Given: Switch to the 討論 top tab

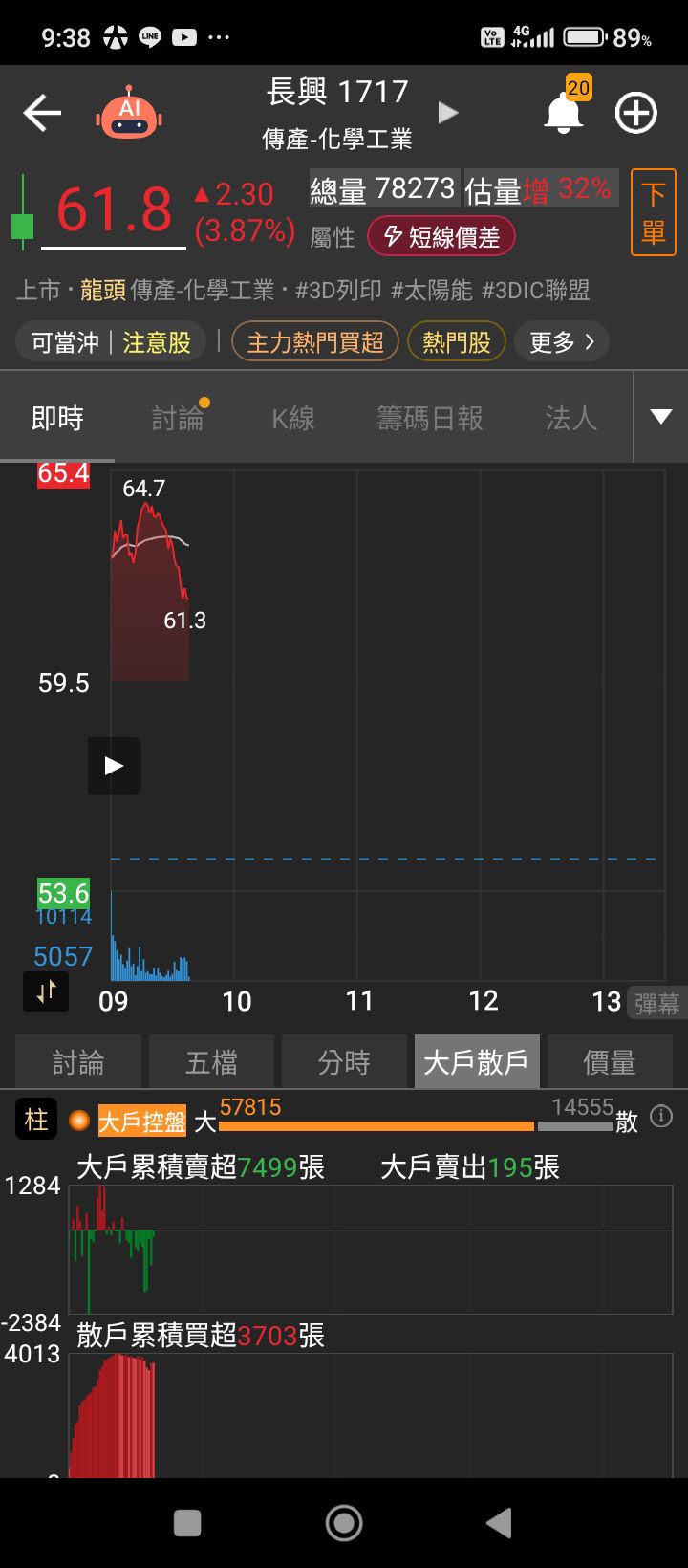Looking at the screenshot, I should [x=178, y=418].
